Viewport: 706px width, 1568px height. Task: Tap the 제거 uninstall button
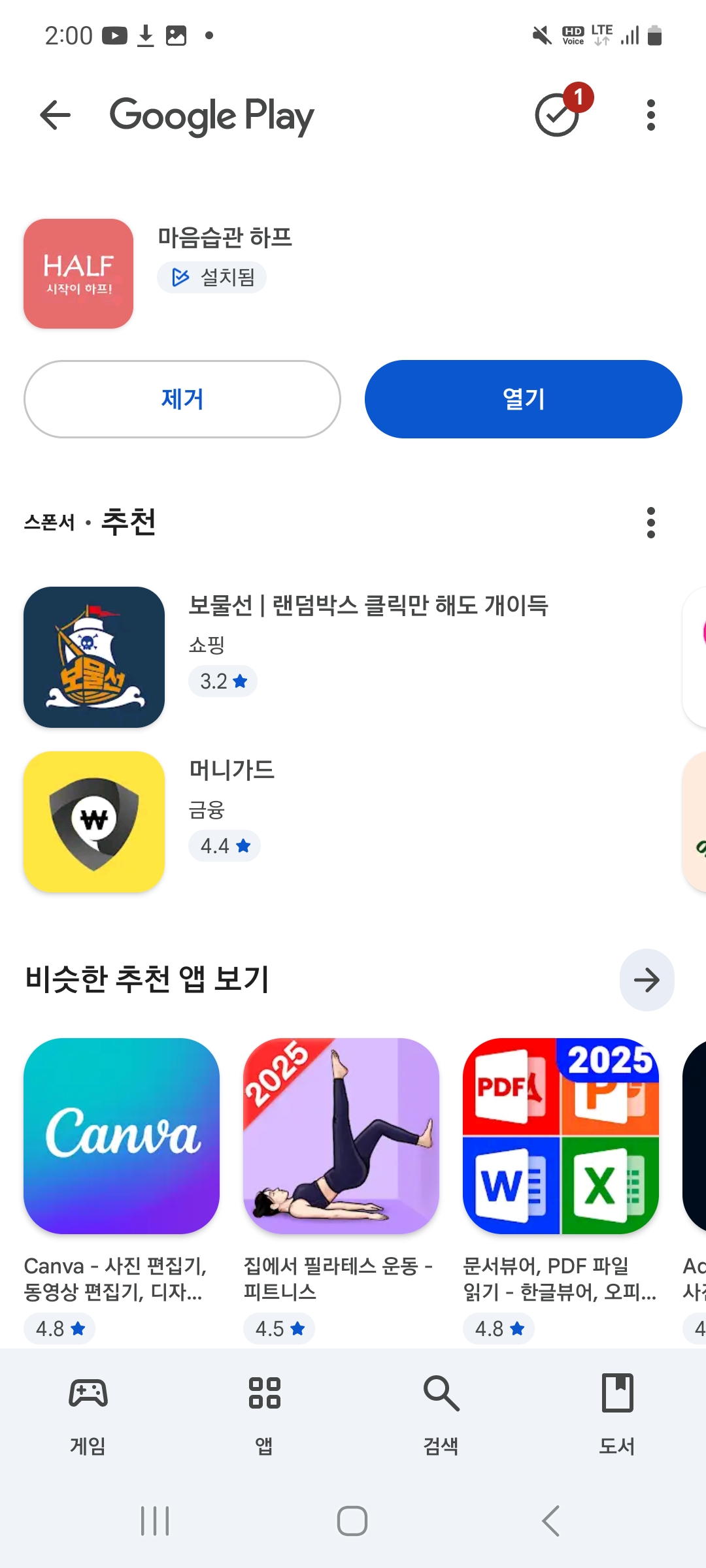(x=182, y=399)
